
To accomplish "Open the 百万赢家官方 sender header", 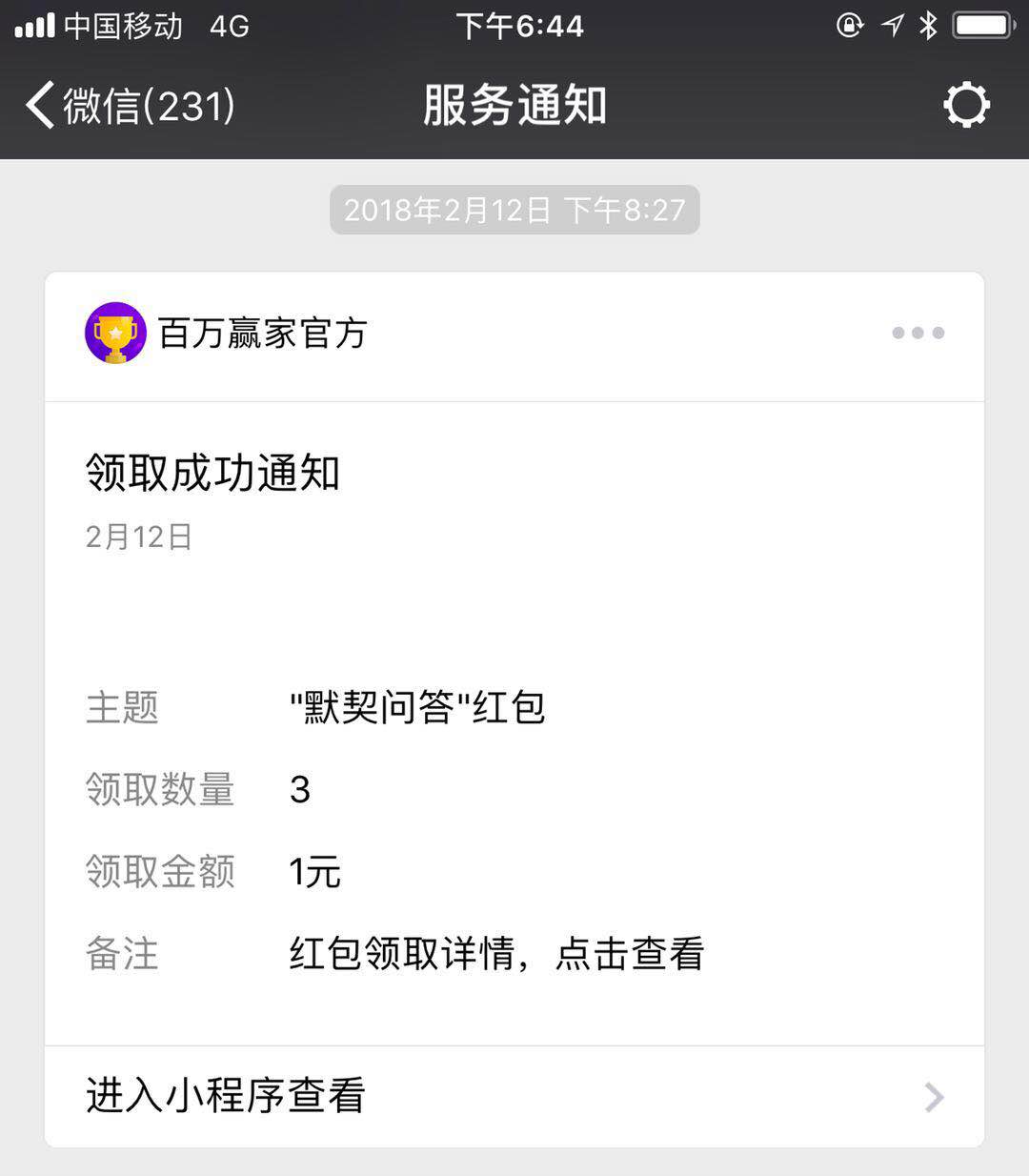I will point(229,334).
